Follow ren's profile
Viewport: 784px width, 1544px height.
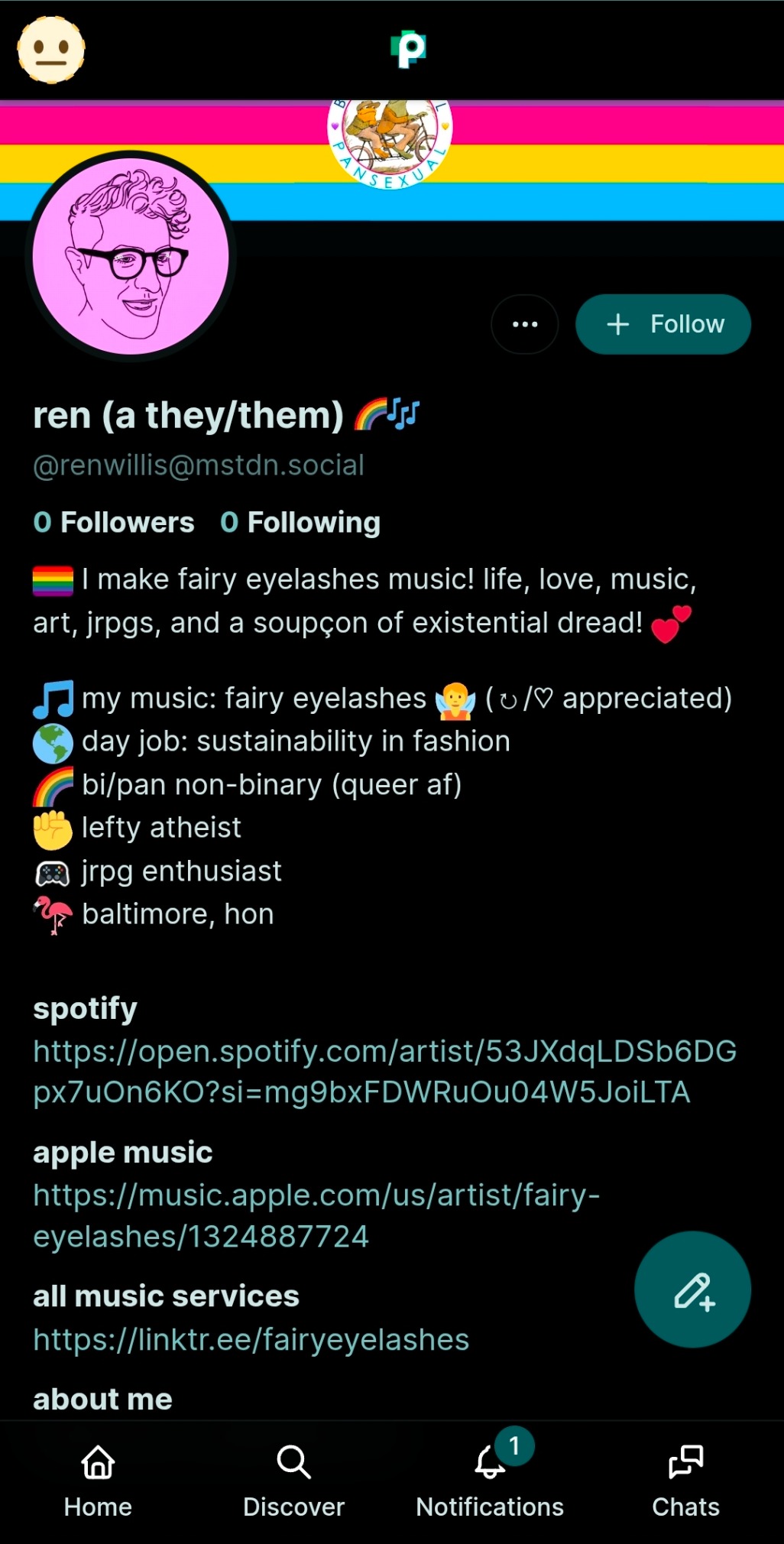coord(663,324)
